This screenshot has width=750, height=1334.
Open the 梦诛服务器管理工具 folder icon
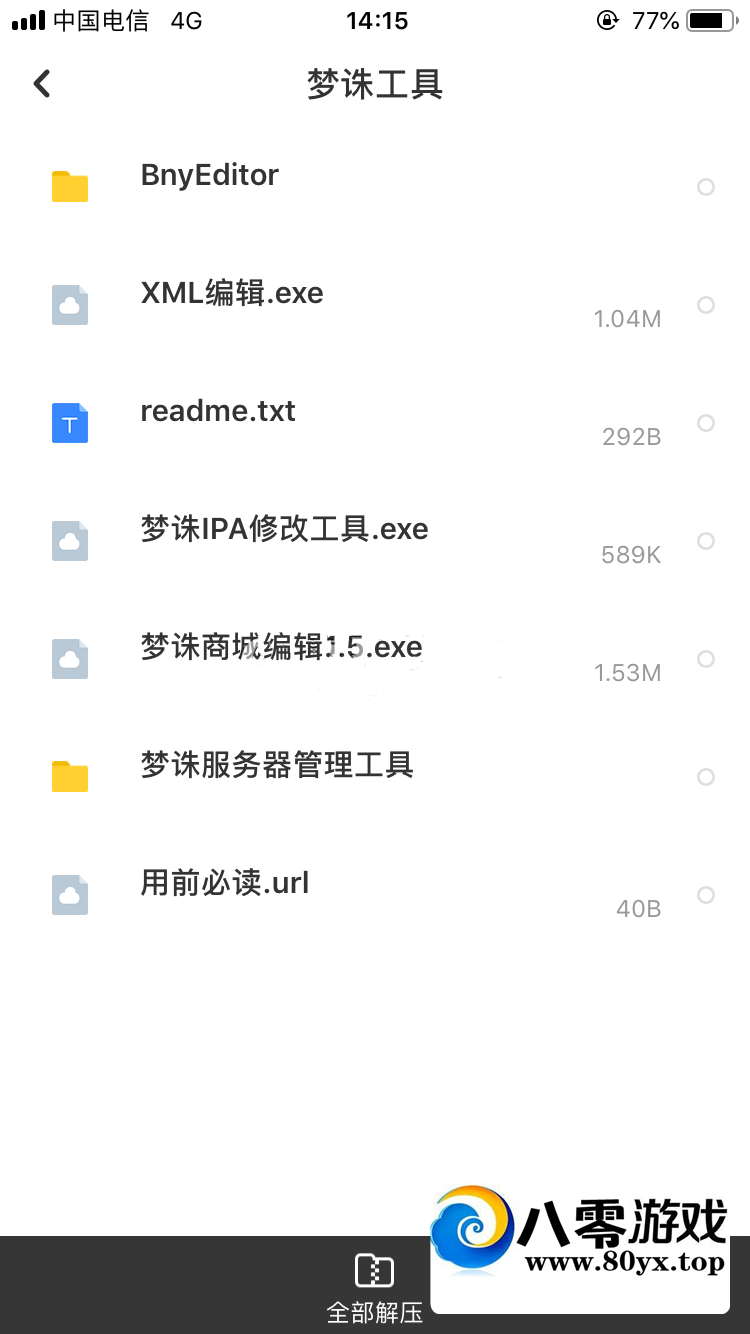[69, 776]
